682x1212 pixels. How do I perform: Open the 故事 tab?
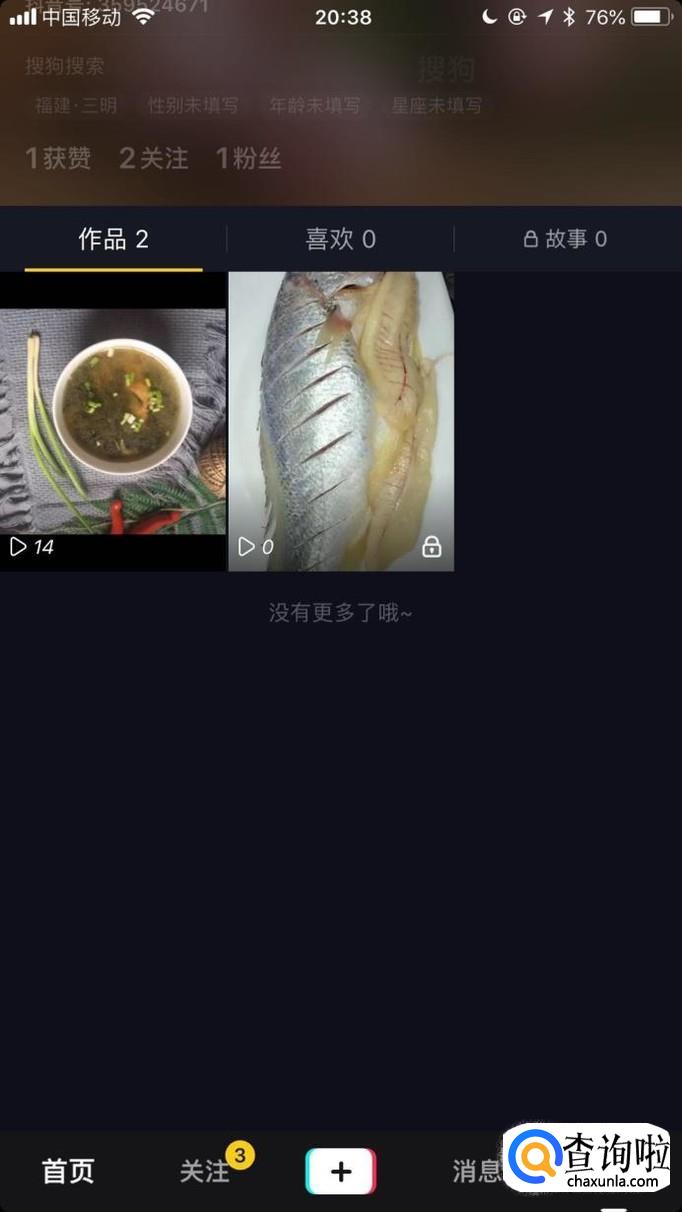click(566, 239)
